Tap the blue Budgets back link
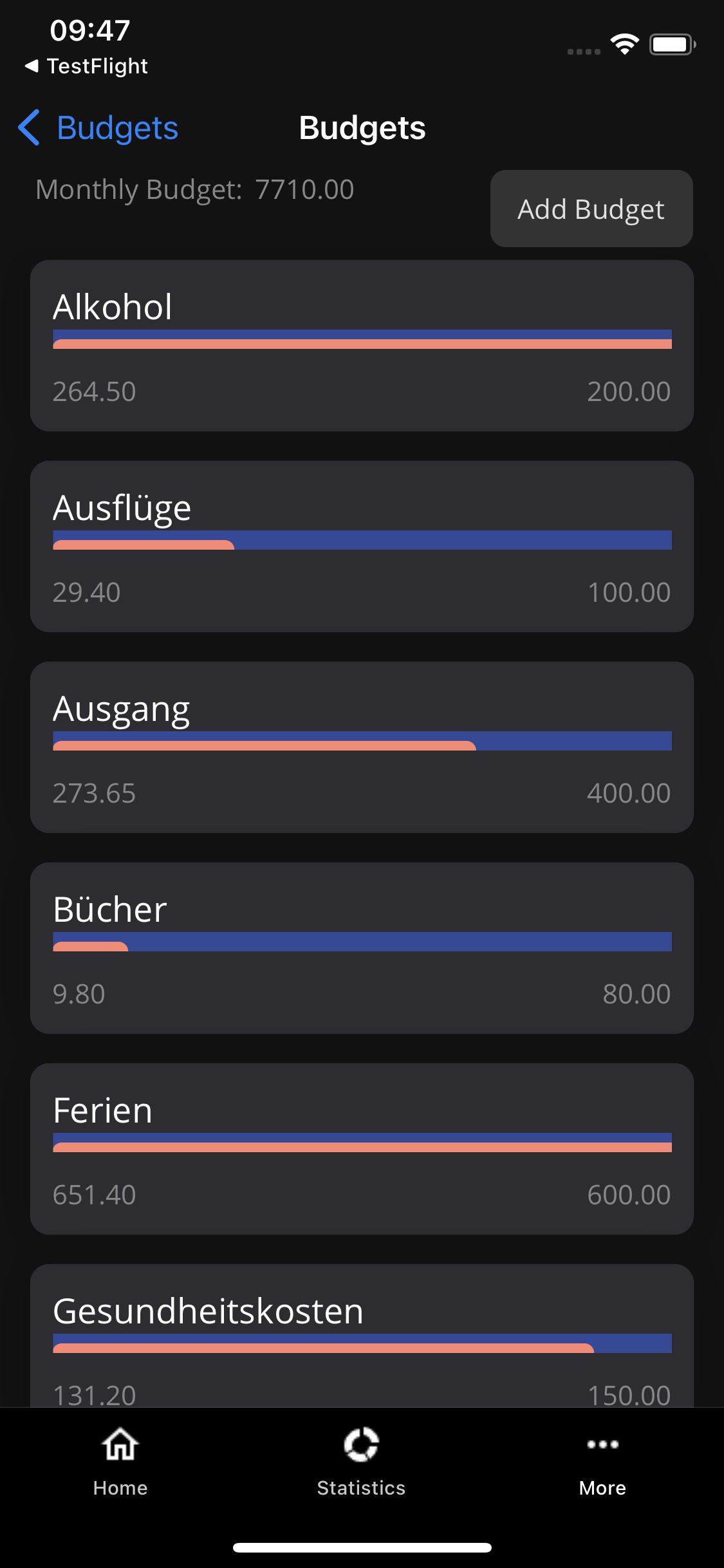The height and width of the screenshot is (1568, 724). coord(117,127)
